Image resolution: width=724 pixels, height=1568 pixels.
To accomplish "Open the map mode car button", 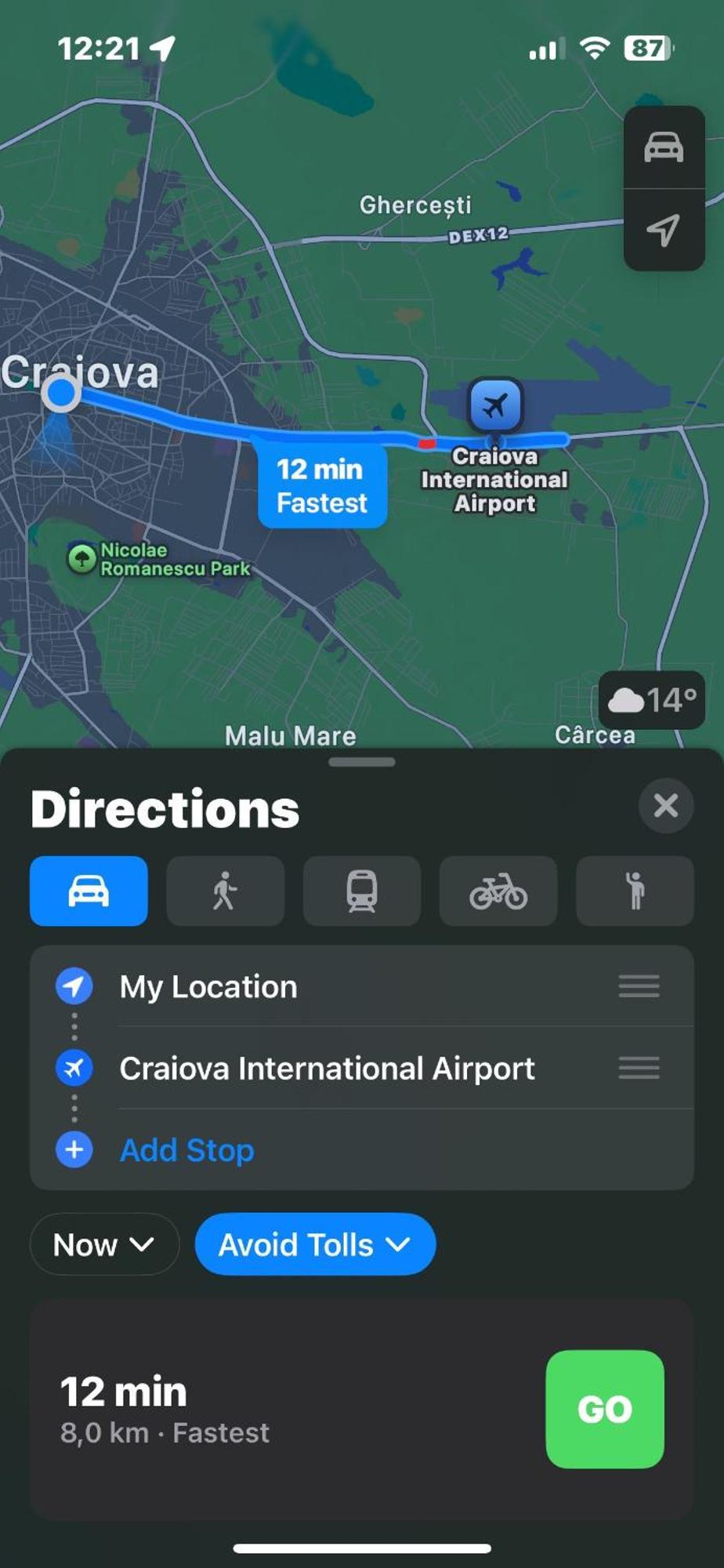I will pyautogui.click(x=663, y=147).
